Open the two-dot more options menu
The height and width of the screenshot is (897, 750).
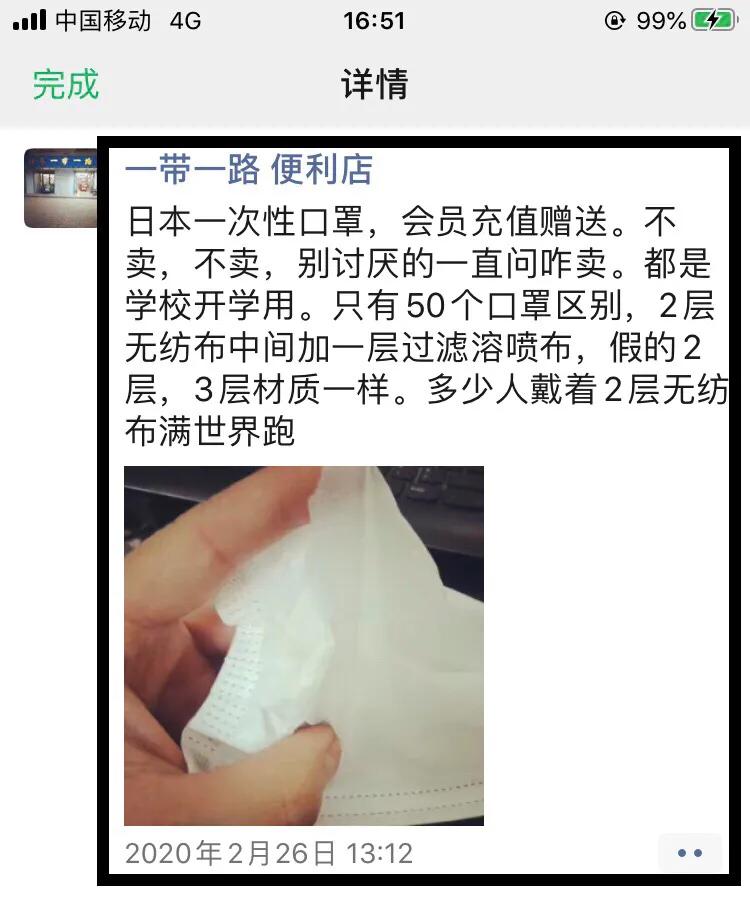pos(690,853)
